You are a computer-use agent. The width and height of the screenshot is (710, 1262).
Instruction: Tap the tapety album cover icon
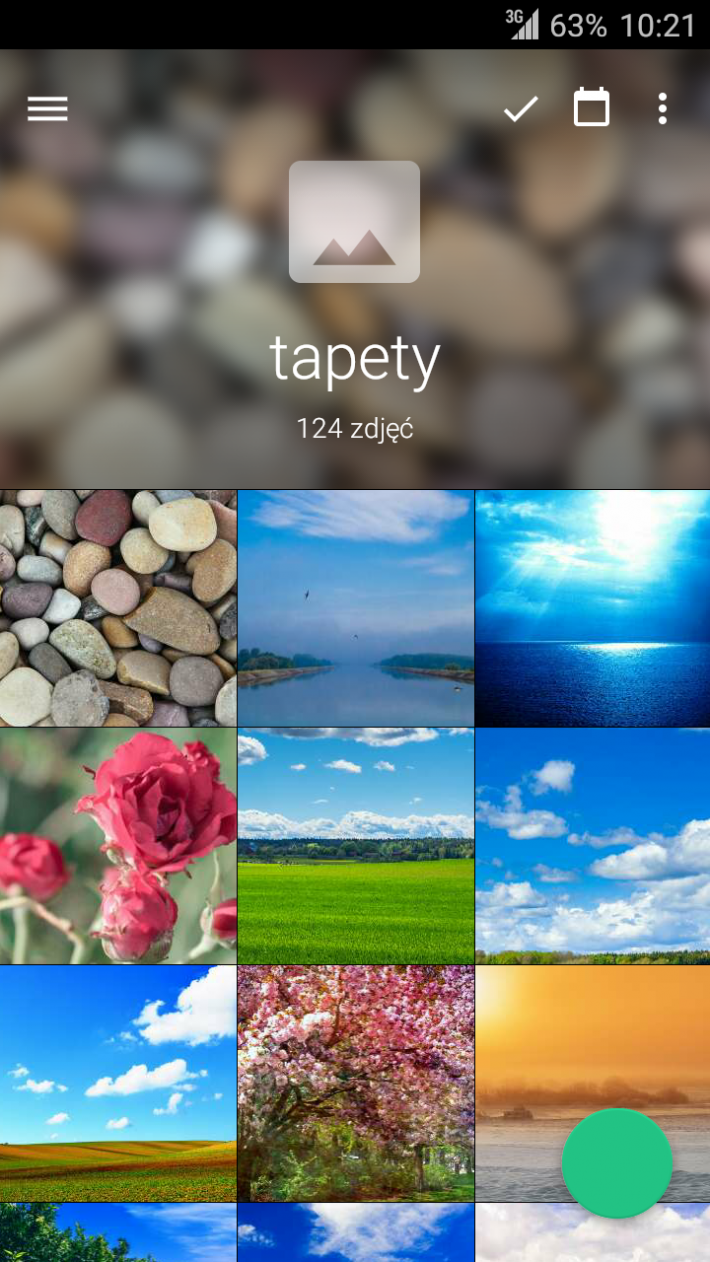354,222
